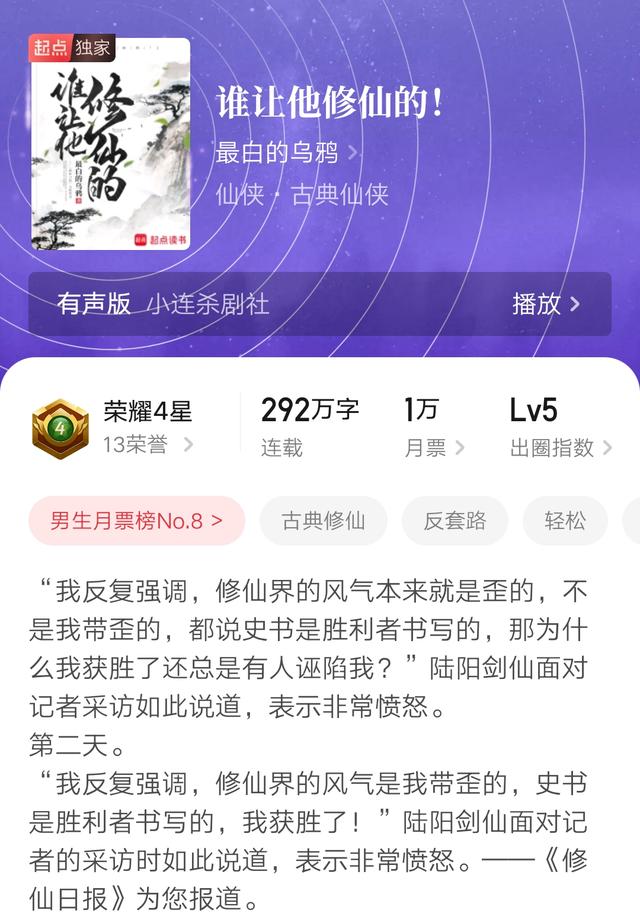Open author 最白的乌鸦 page
This screenshot has height=923, width=640.
(285, 153)
